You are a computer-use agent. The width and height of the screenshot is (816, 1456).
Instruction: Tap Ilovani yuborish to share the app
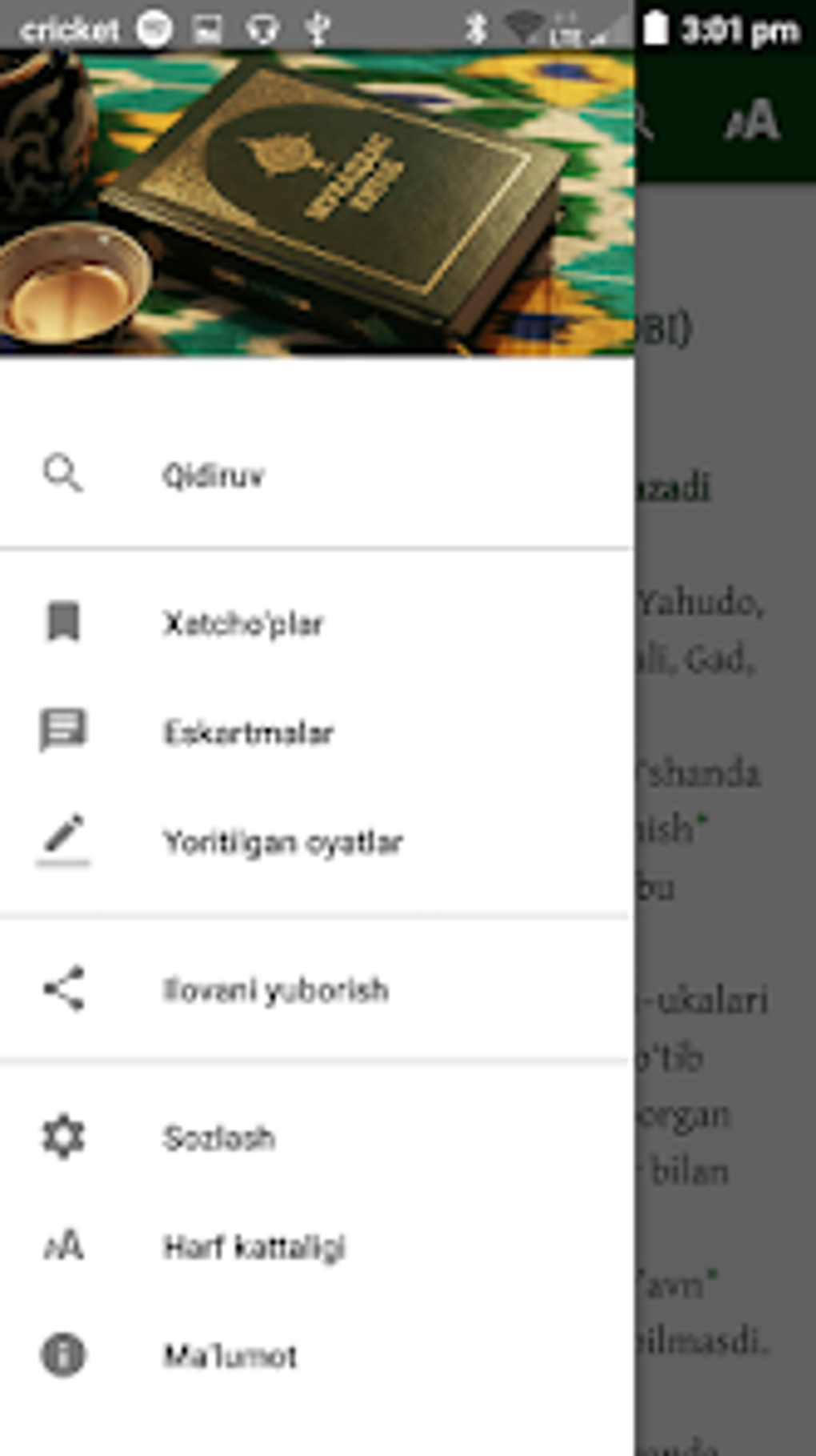pos(276,989)
